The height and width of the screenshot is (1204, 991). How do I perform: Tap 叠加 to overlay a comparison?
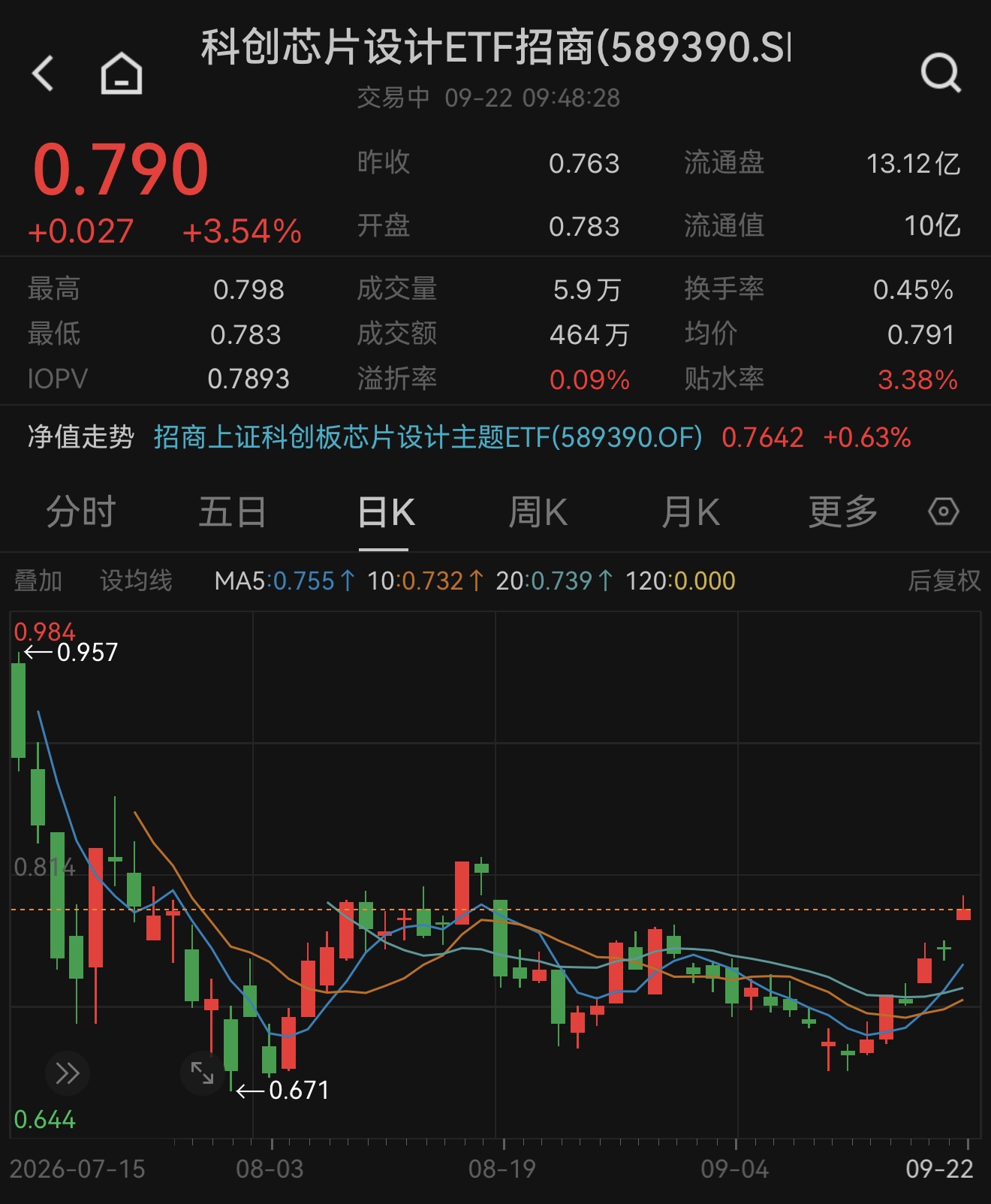[38, 581]
